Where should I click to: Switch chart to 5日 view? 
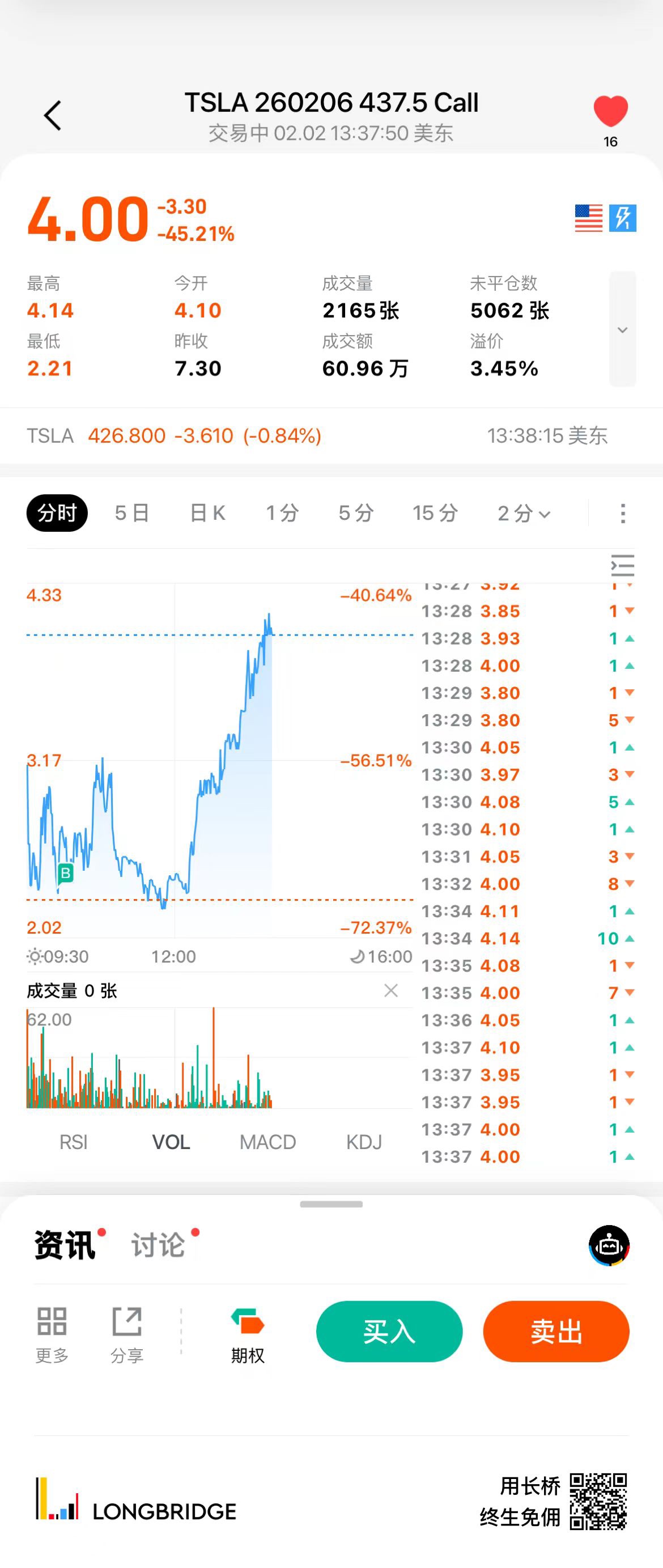pyautogui.click(x=132, y=513)
